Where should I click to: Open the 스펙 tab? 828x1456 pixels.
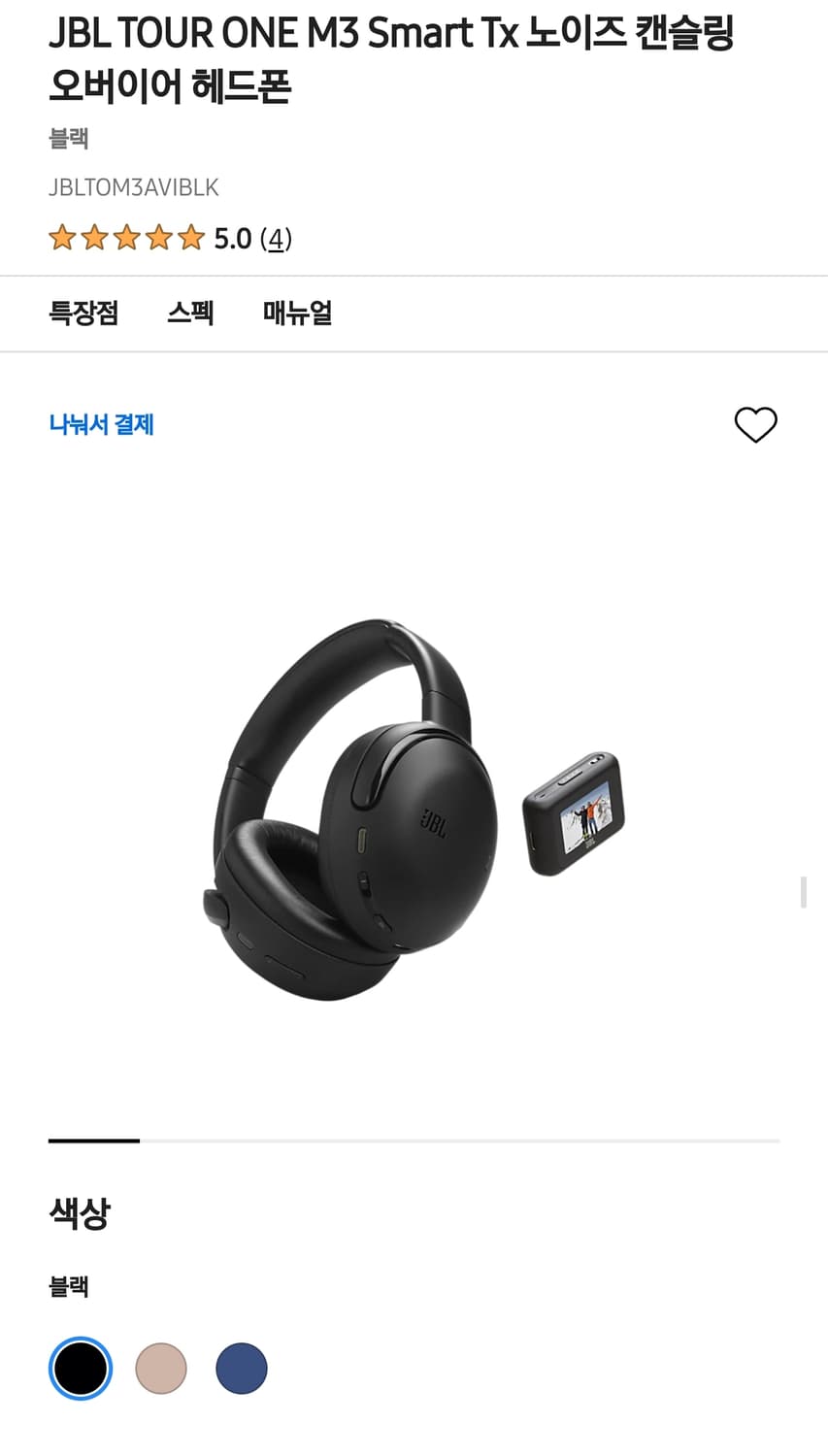[x=190, y=313]
